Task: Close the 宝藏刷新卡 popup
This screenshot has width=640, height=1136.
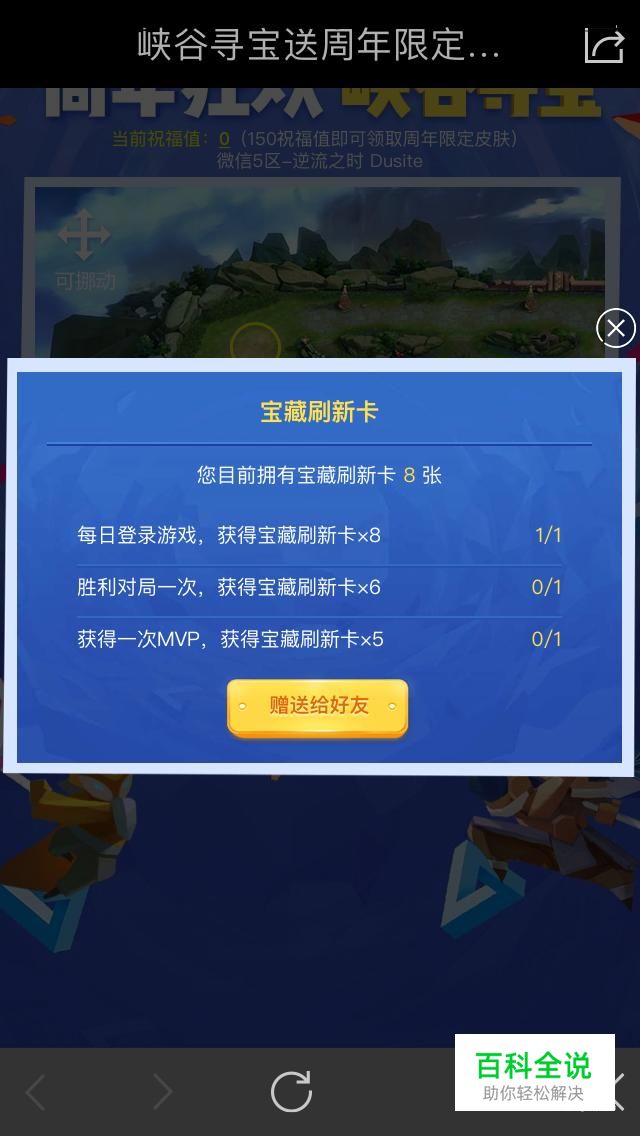Action: 615,329
